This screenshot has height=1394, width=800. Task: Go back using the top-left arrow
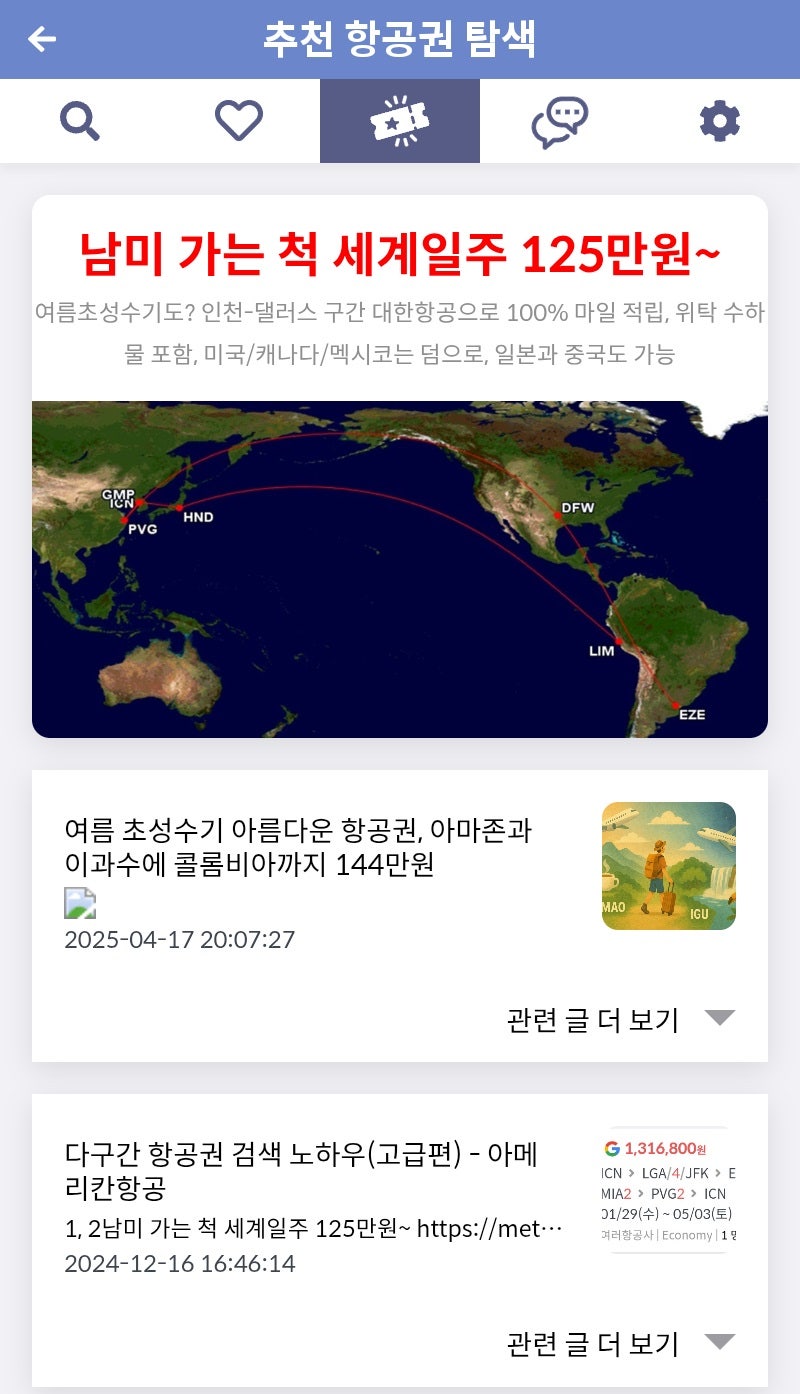coord(42,39)
